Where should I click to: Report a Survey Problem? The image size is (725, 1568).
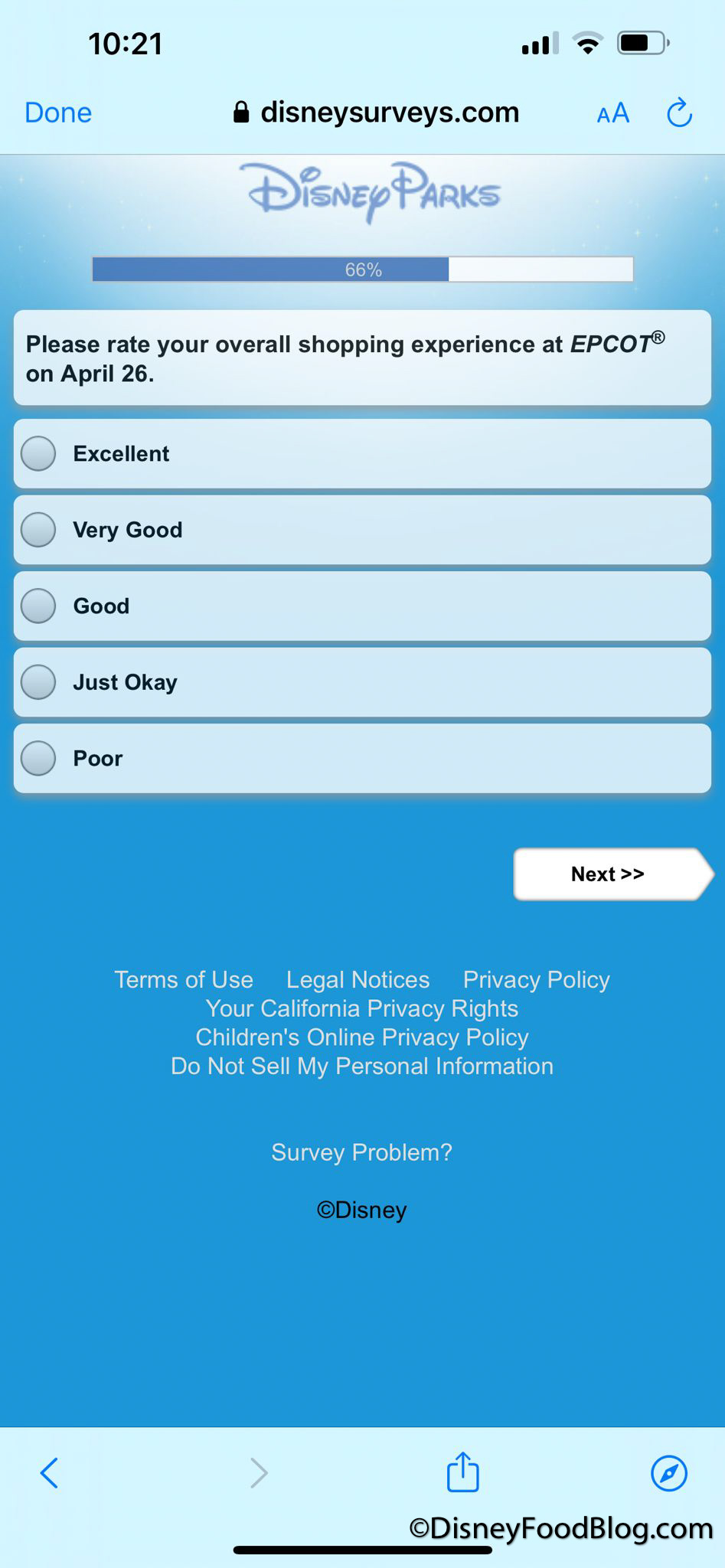(x=362, y=1152)
